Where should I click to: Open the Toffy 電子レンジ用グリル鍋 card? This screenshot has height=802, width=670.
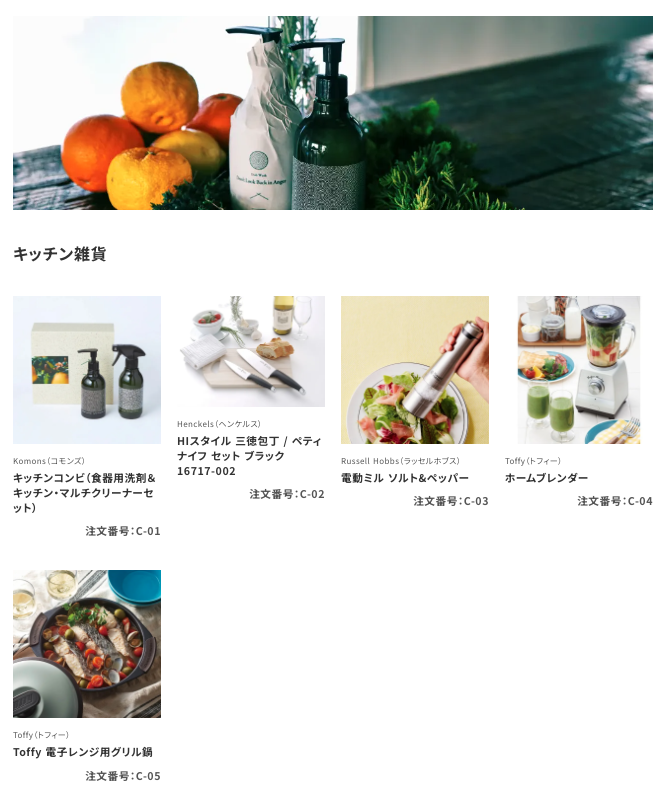pos(87,643)
